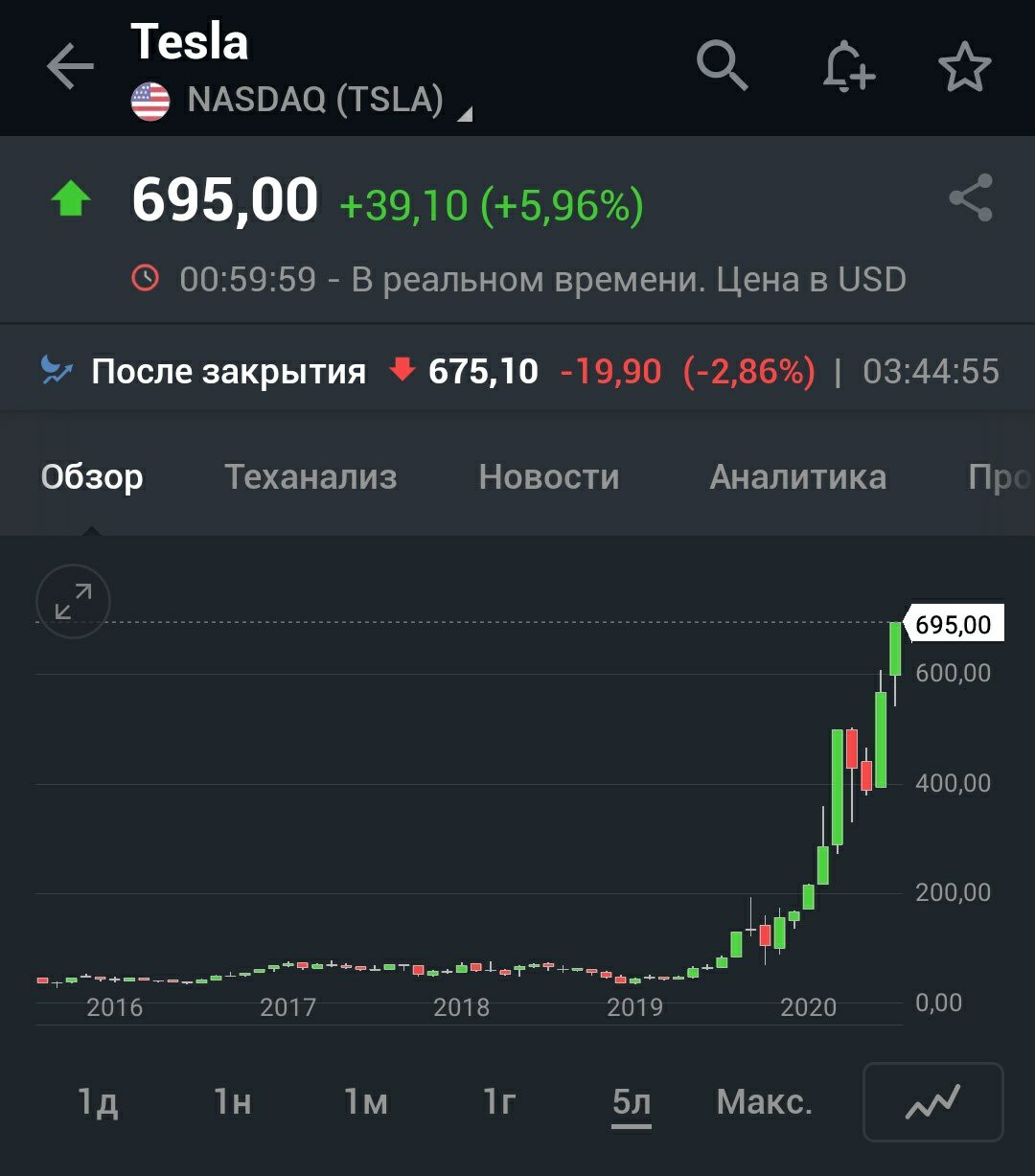Add Tesla to watchlist with the star
1035x1176 pixels.
pyautogui.click(x=964, y=67)
